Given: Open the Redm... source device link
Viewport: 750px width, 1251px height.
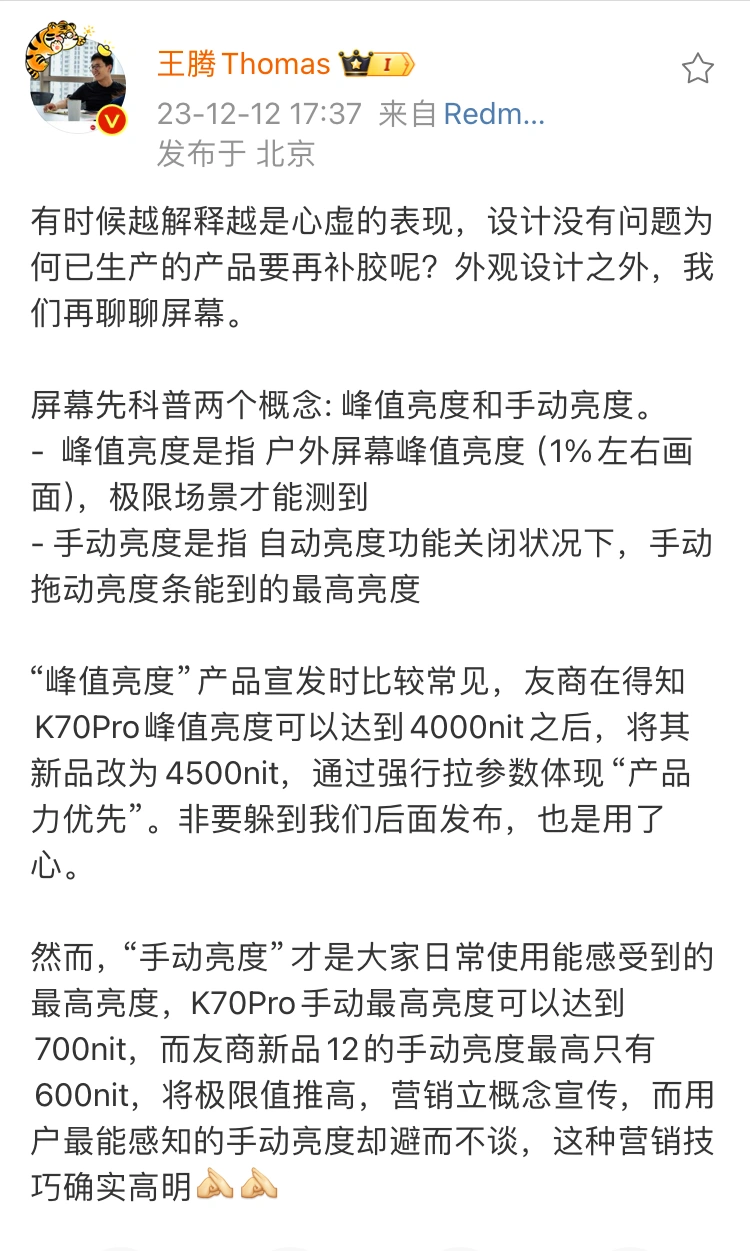Looking at the screenshot, I should [494, 113].
